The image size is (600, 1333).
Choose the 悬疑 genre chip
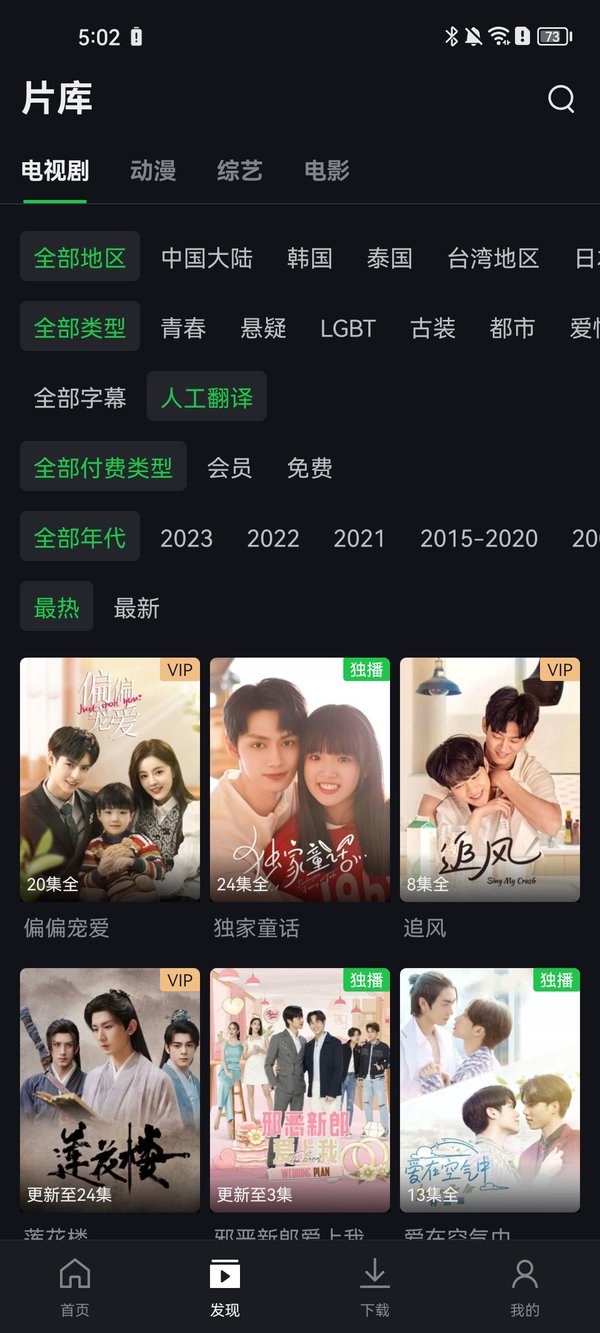(x=263, y=328)
